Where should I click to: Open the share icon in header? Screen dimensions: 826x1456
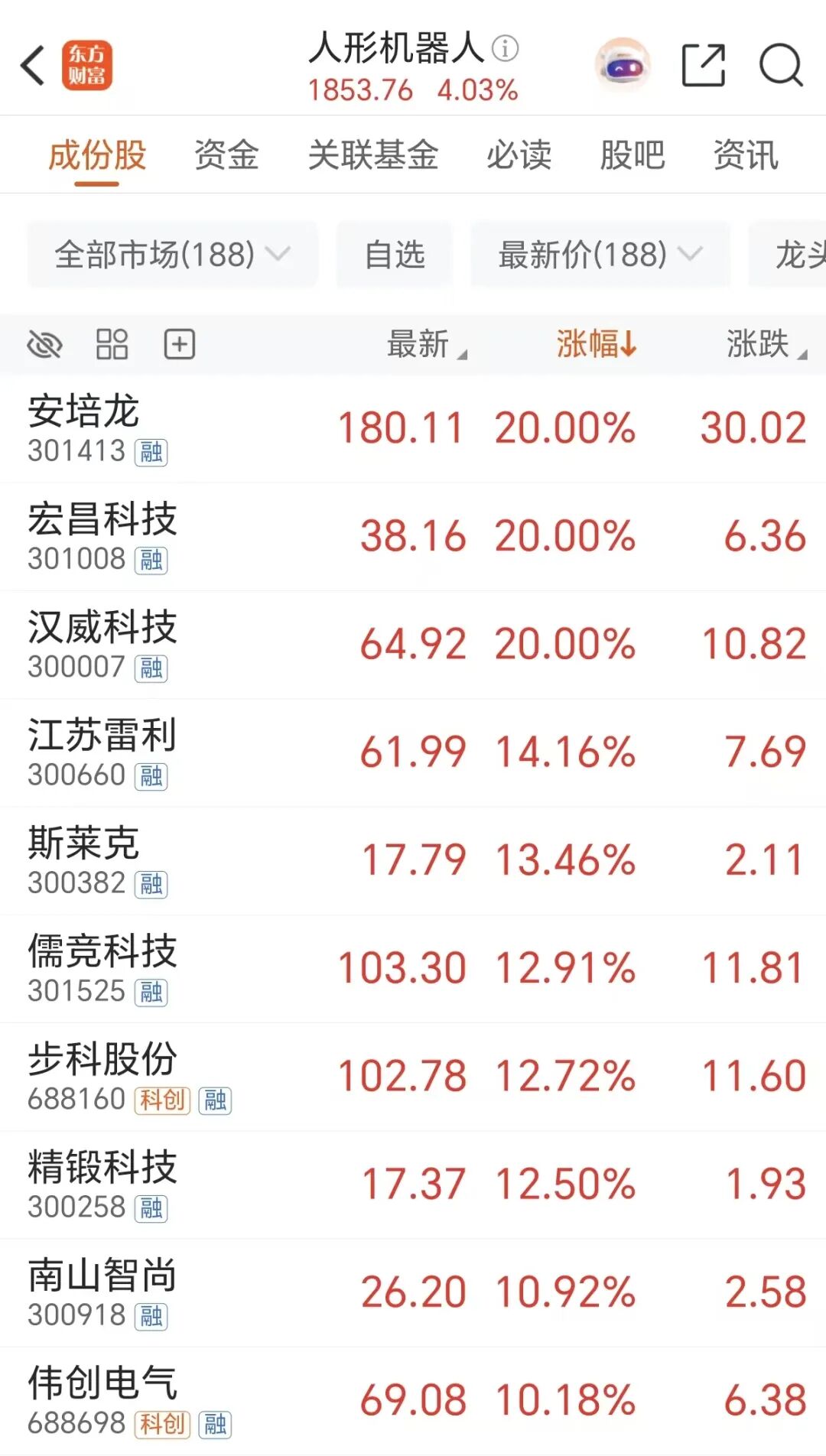pyautogui.click(x=703, y=65)
